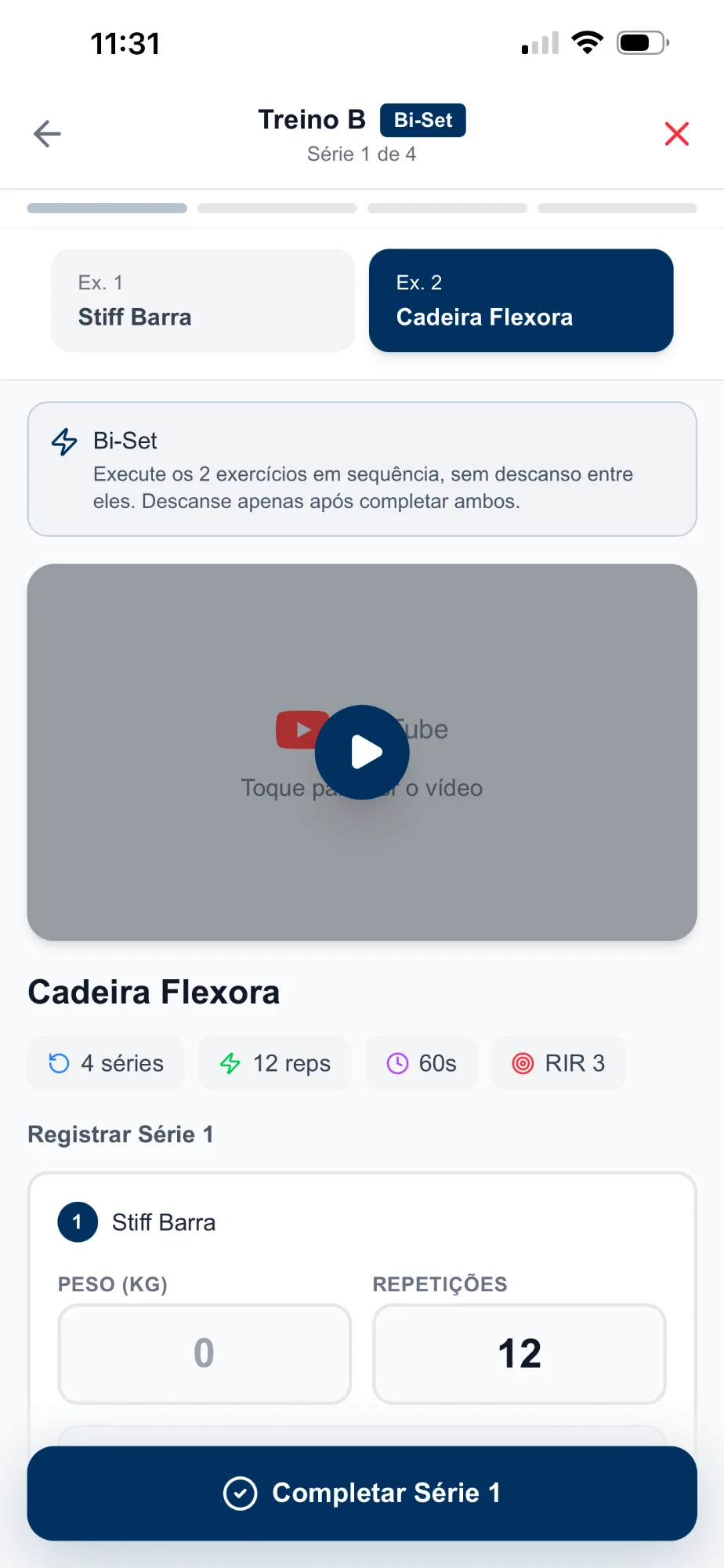Expand the Bi-Set instruction card
This screenshot has width=724, height=1568.
pos(362,469)
